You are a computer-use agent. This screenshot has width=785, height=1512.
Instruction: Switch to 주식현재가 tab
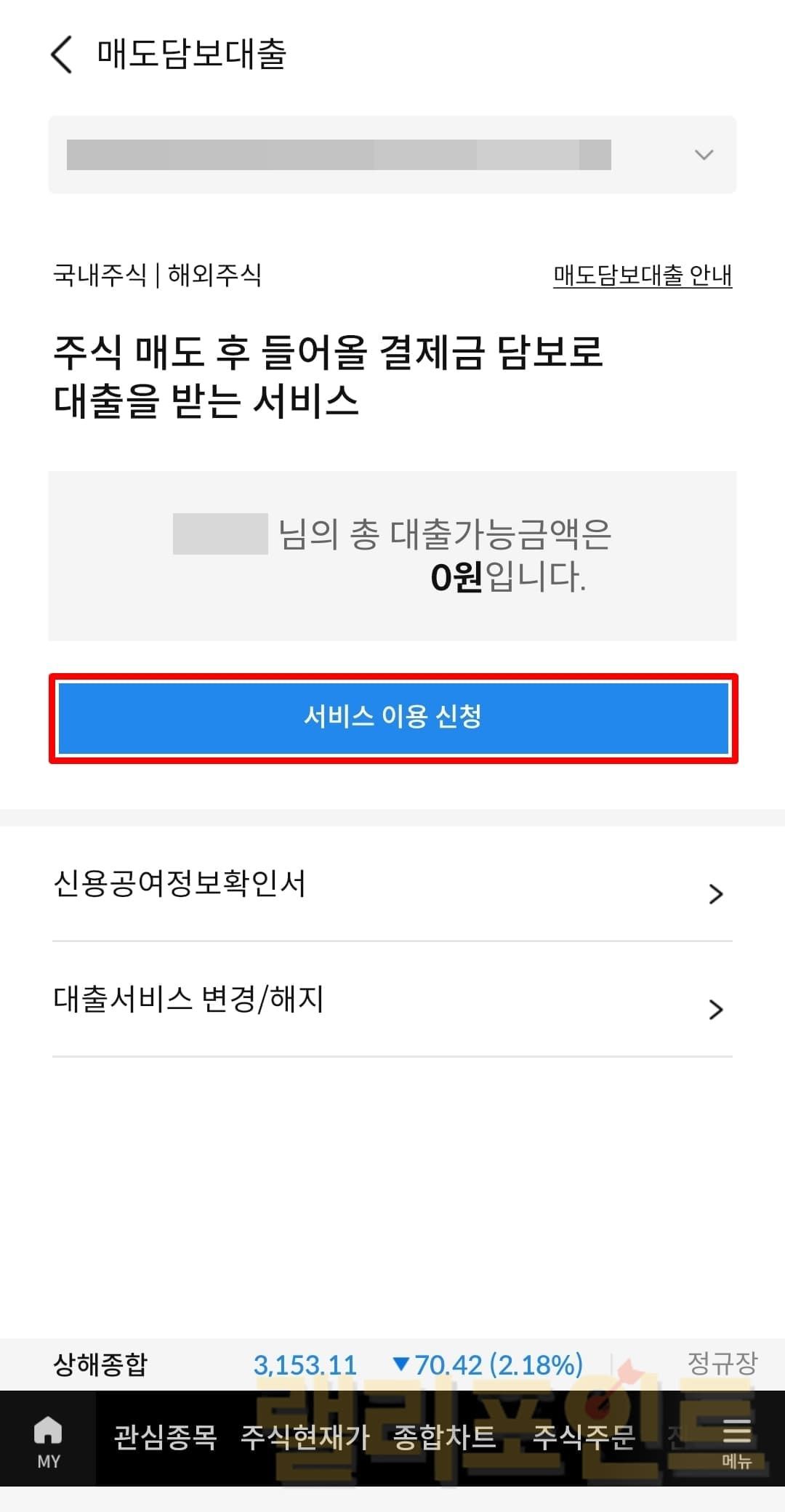tap(305, 1437)
